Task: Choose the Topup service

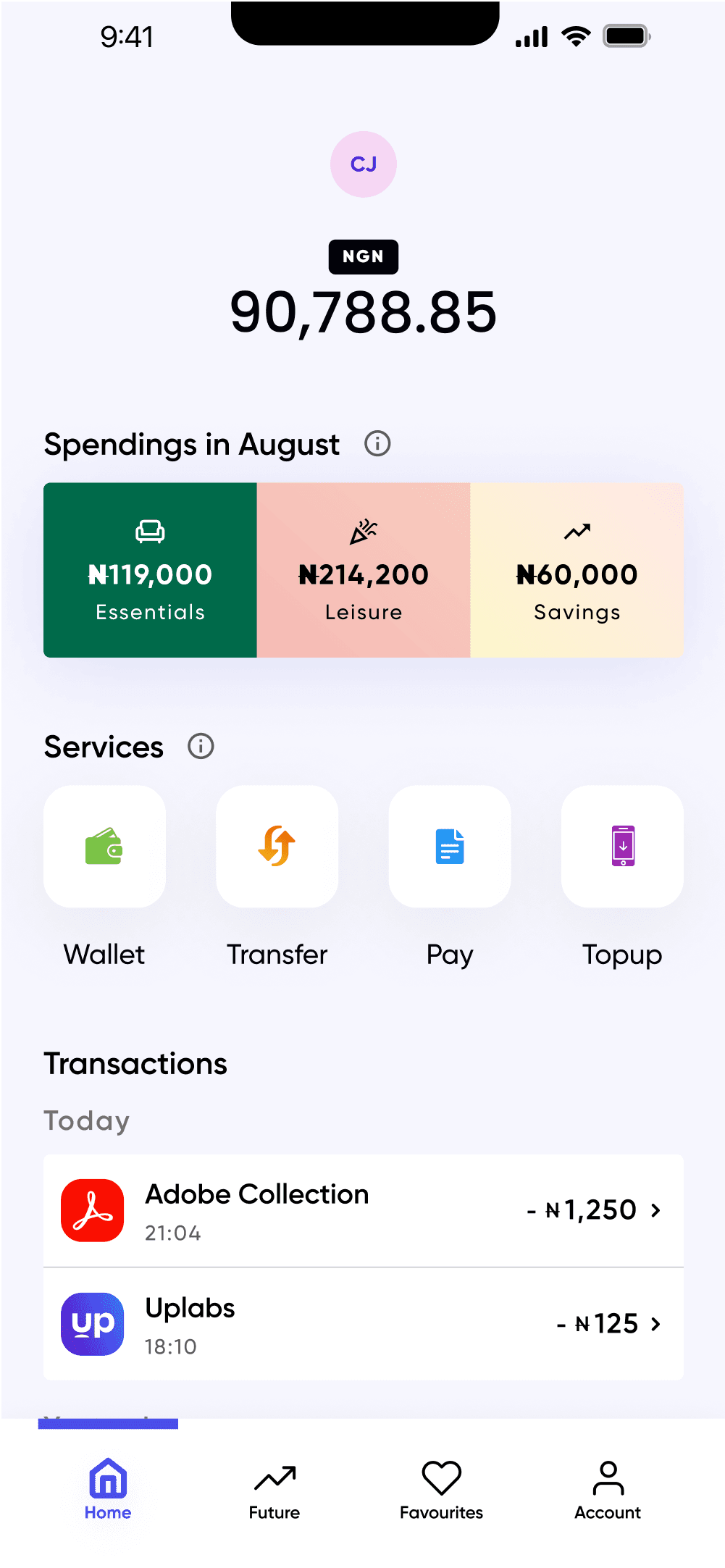Action: click(622, 847)
